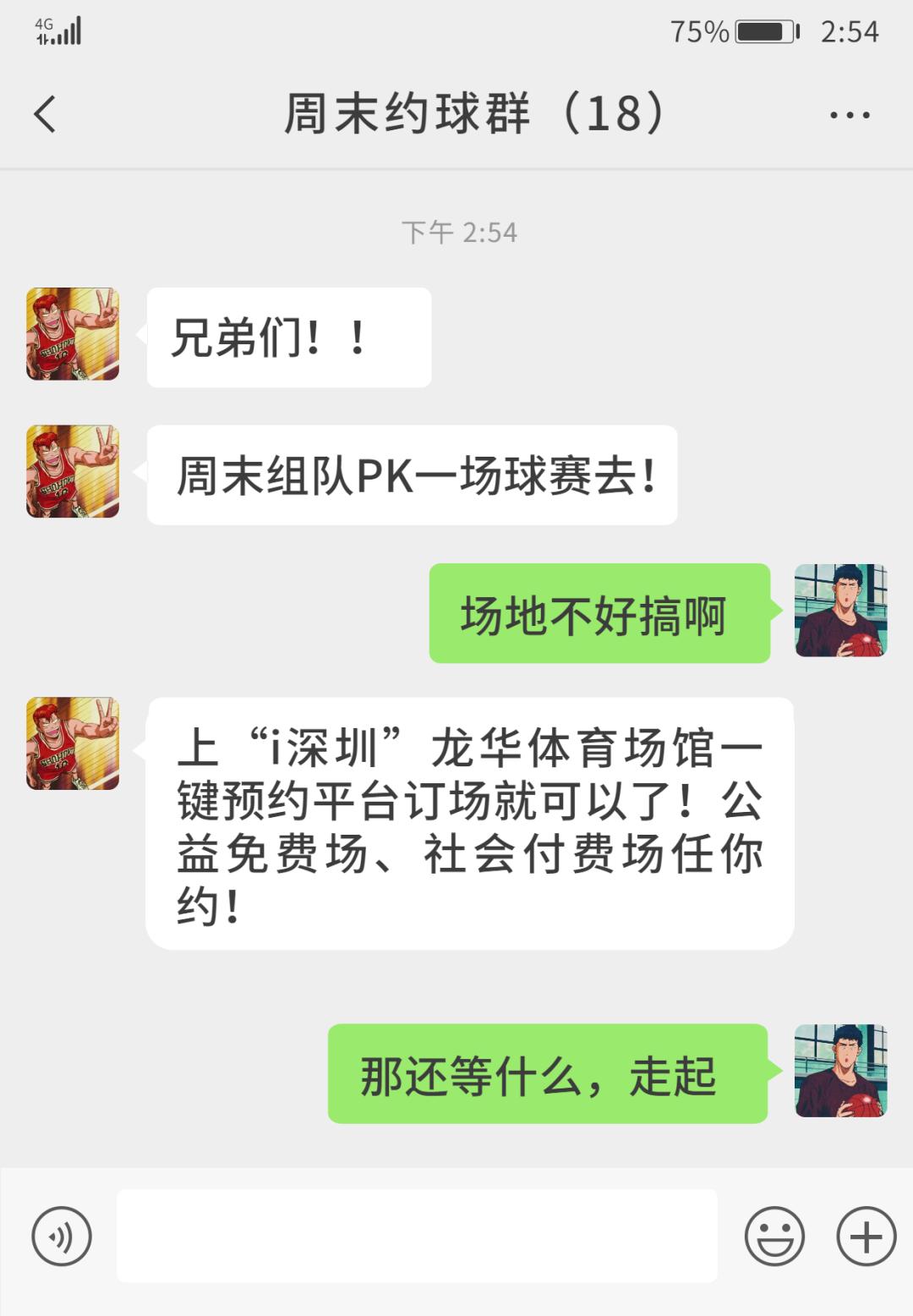Image resolution: width=913 pixels, height=1316 pixels.
Task: Open the plus attachment menu
Action: click(867, 1236)
